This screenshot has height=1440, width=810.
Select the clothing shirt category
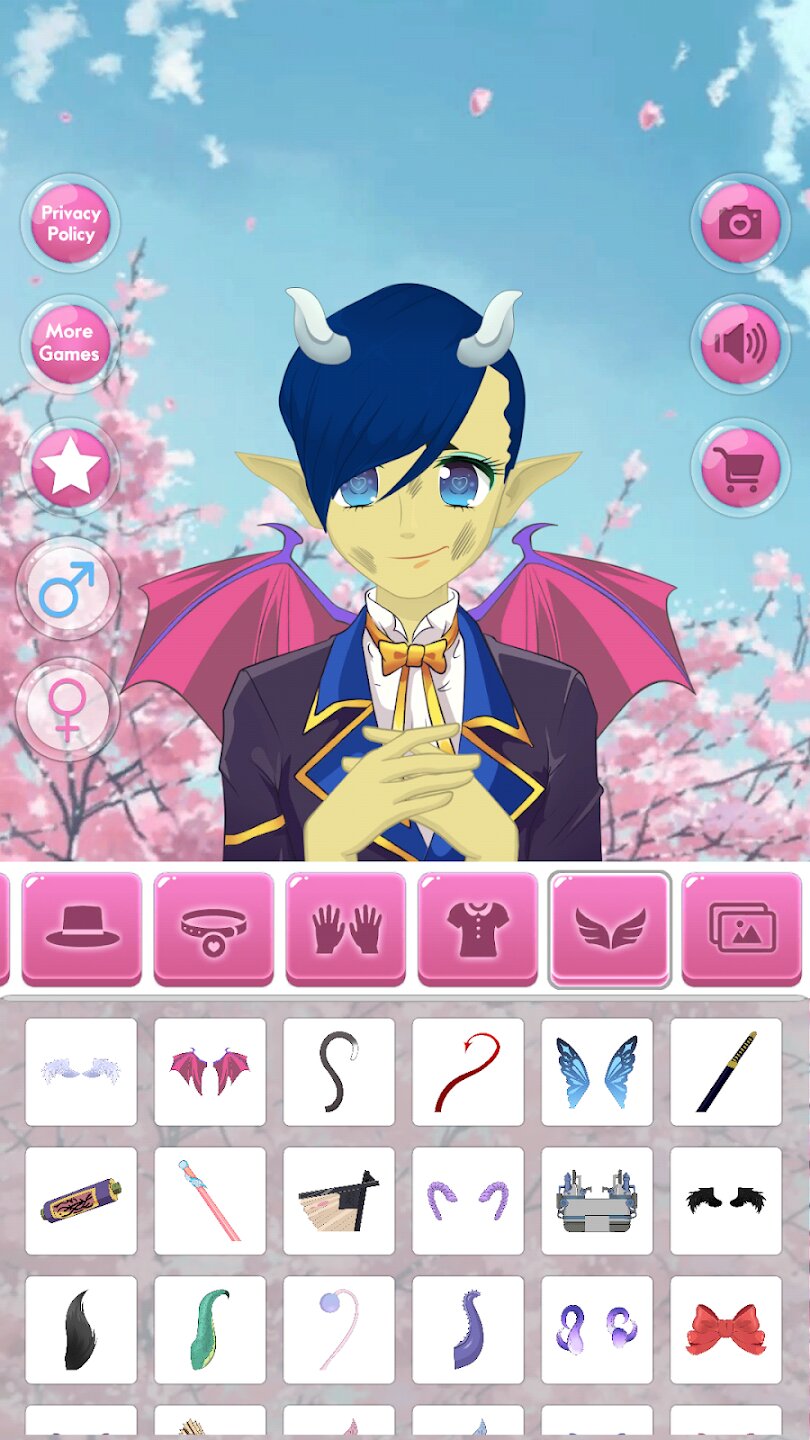(478, 928)
